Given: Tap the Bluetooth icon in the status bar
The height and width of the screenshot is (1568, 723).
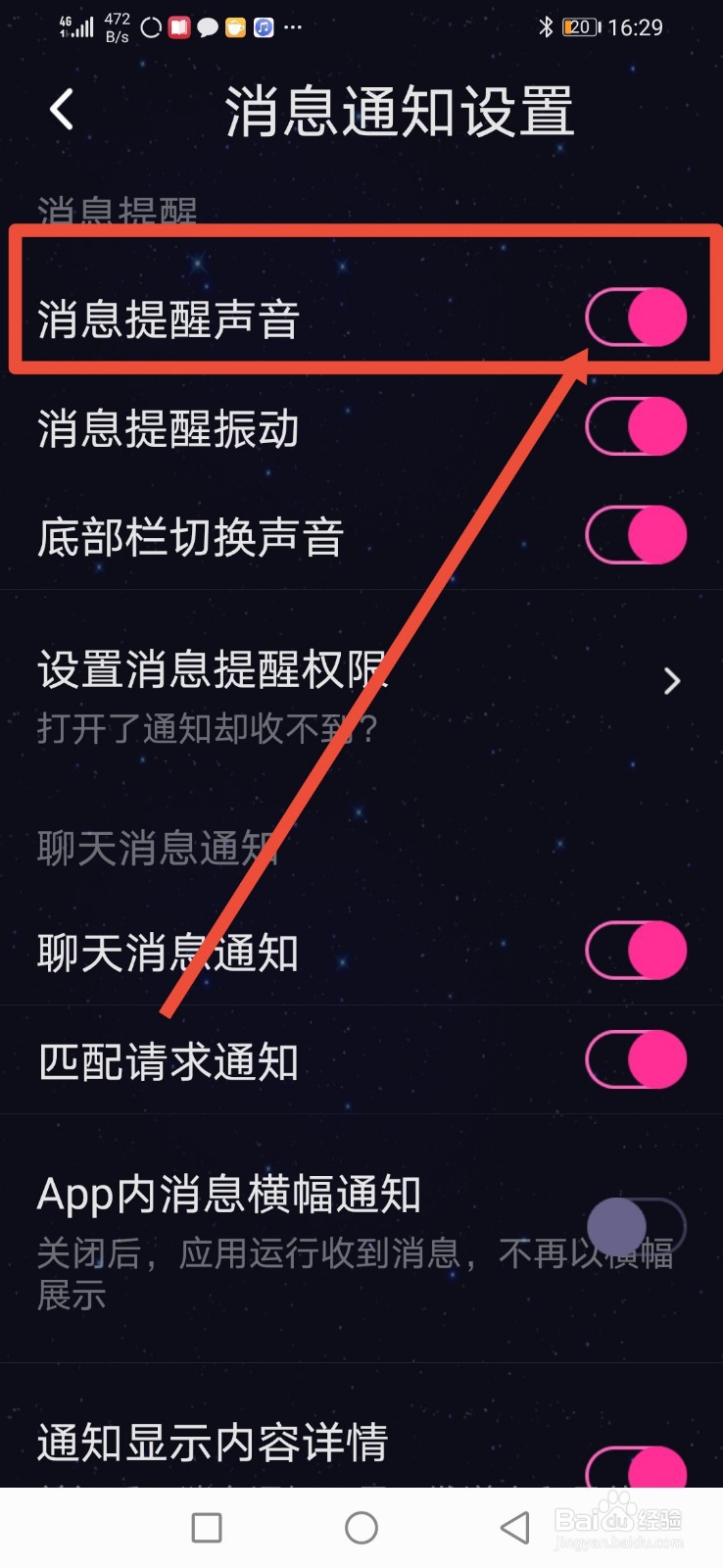Looking at the screenshot, I should tap(545, 26).
